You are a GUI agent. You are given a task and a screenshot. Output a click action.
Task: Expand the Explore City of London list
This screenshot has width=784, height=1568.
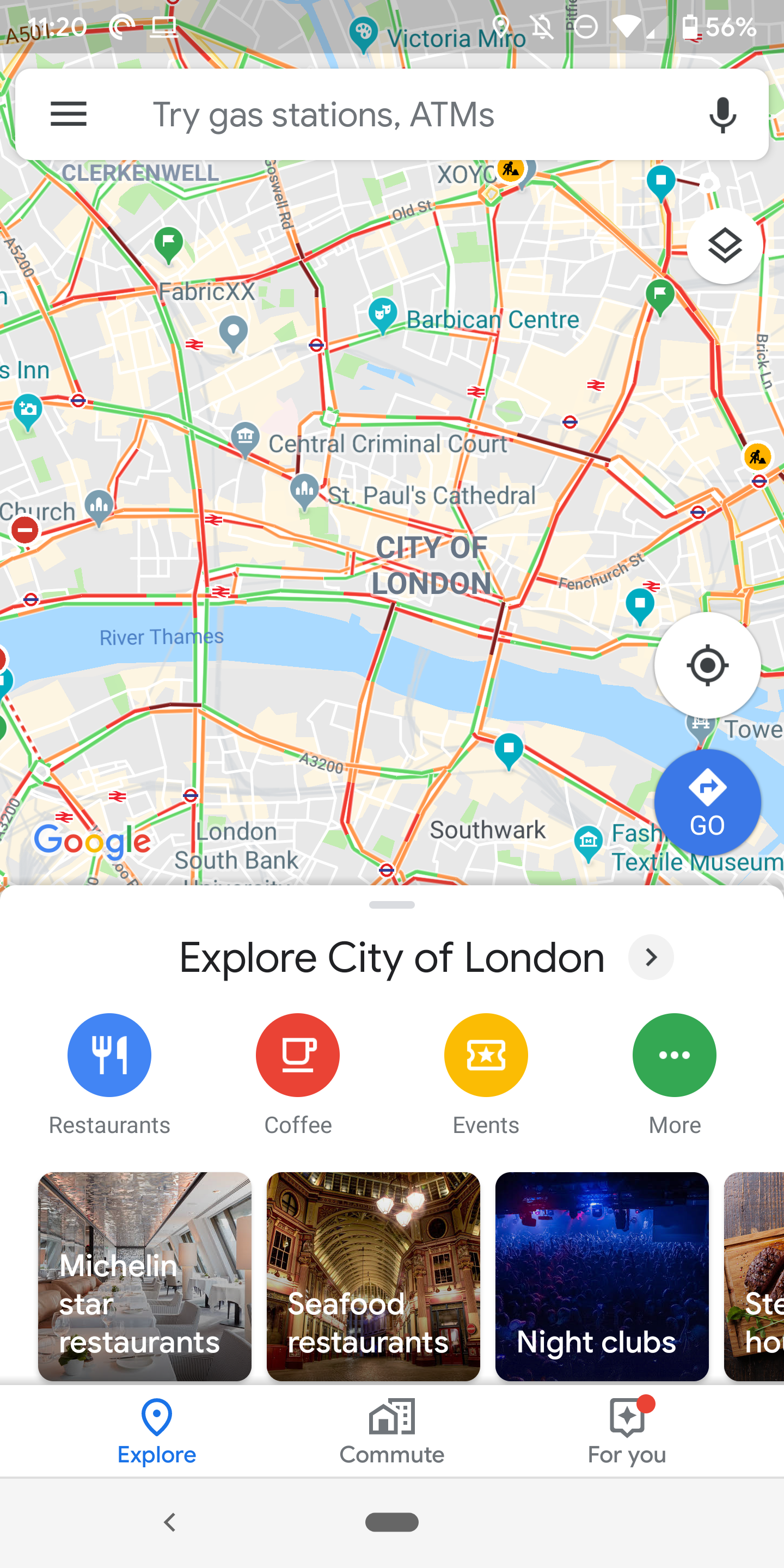click(651, 957)
